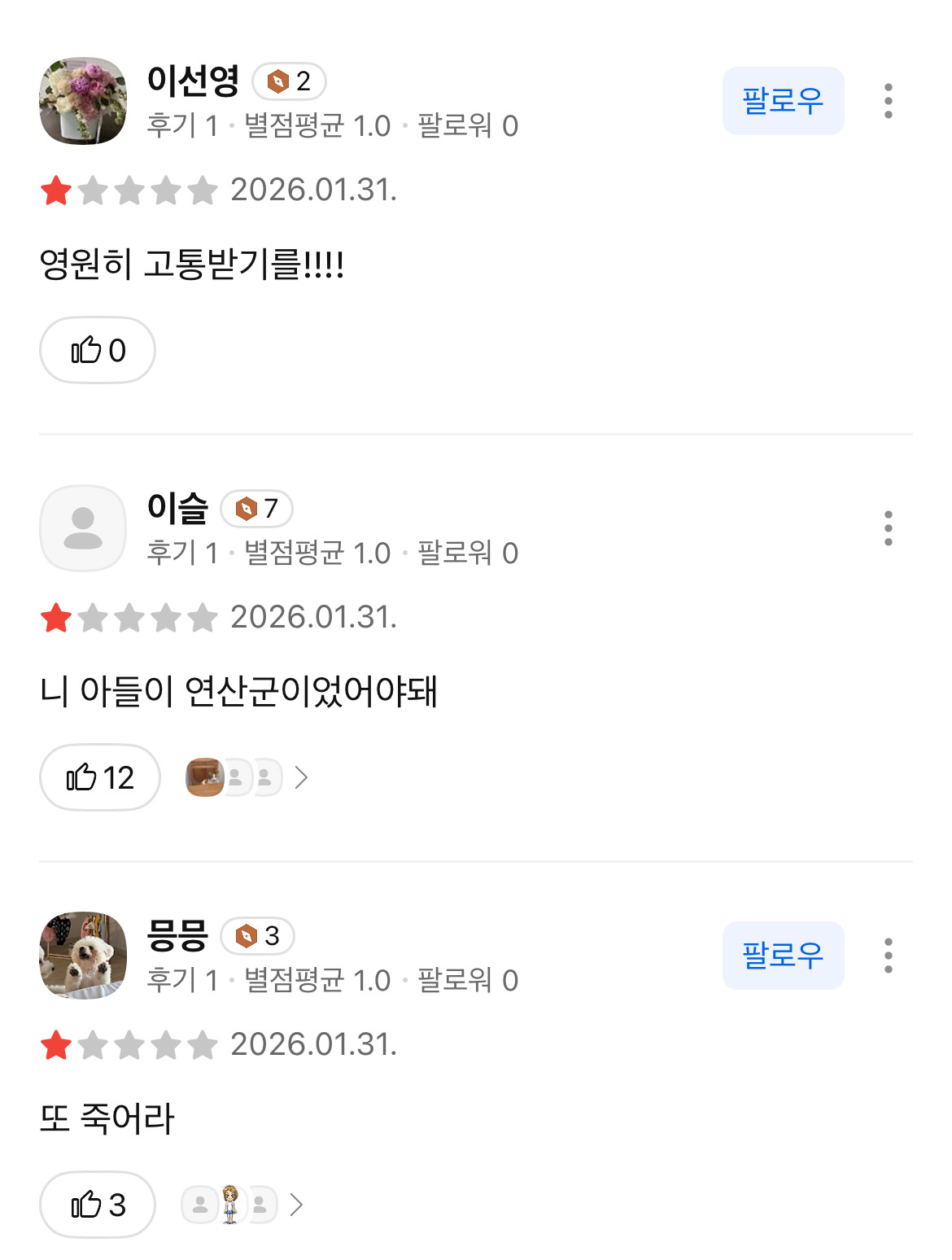Open the profile name 믕믕

point(177,935)
